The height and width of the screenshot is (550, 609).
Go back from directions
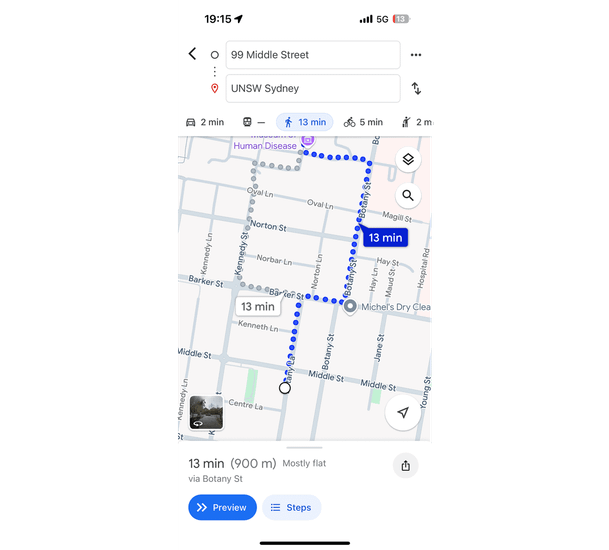[x=193, y=54]
